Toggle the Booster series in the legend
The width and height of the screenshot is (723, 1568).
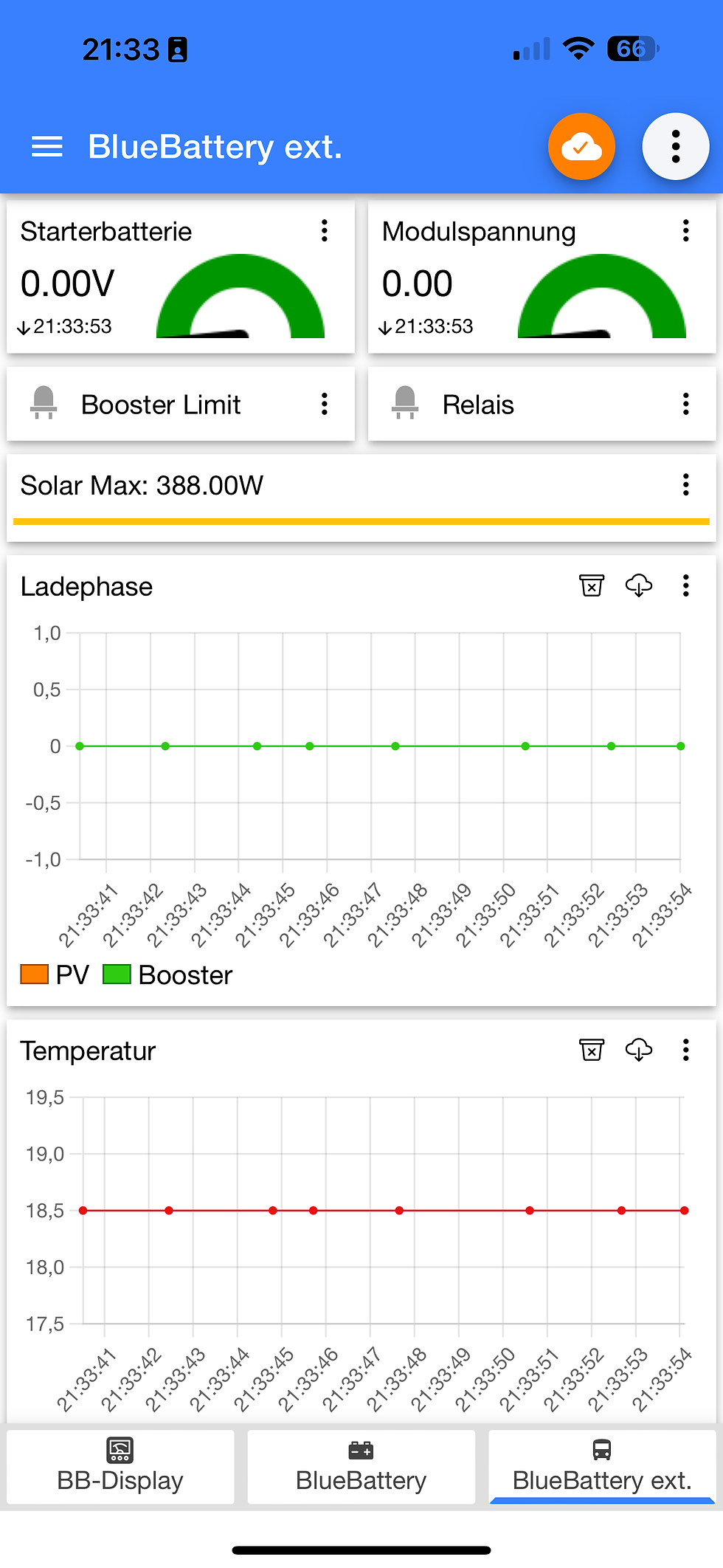pos(168,975)
